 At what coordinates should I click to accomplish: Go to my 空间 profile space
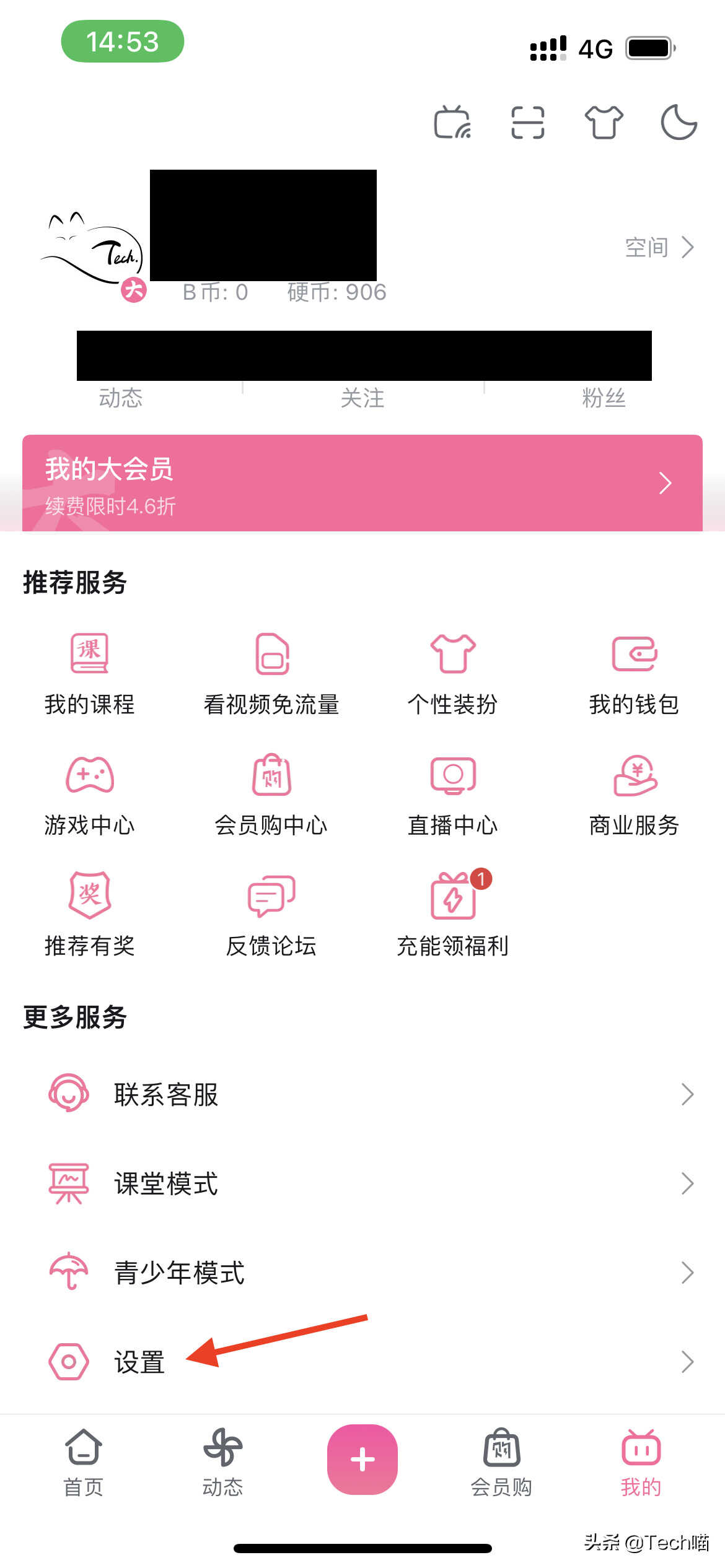(659, 247)
